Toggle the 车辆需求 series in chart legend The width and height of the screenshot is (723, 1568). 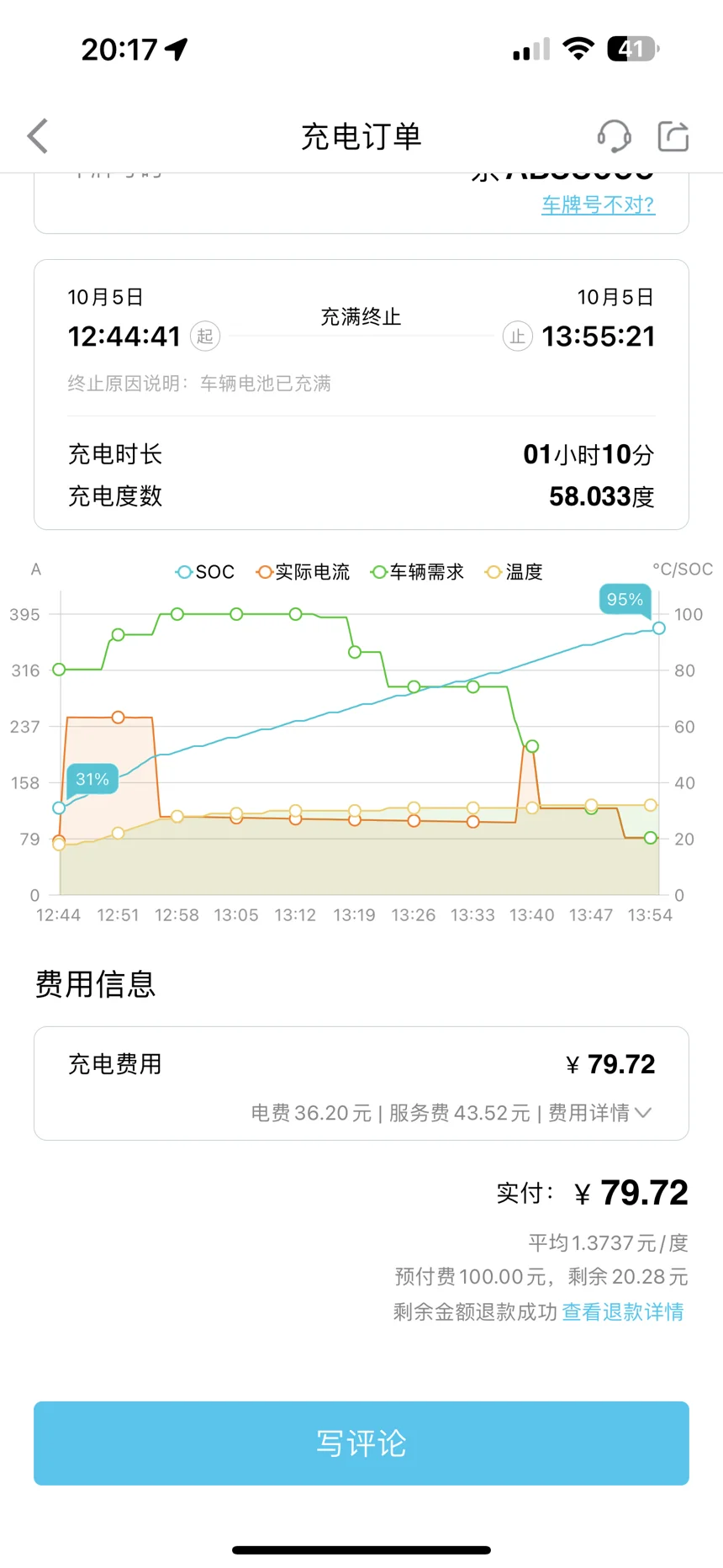click(x=417, y=572)
